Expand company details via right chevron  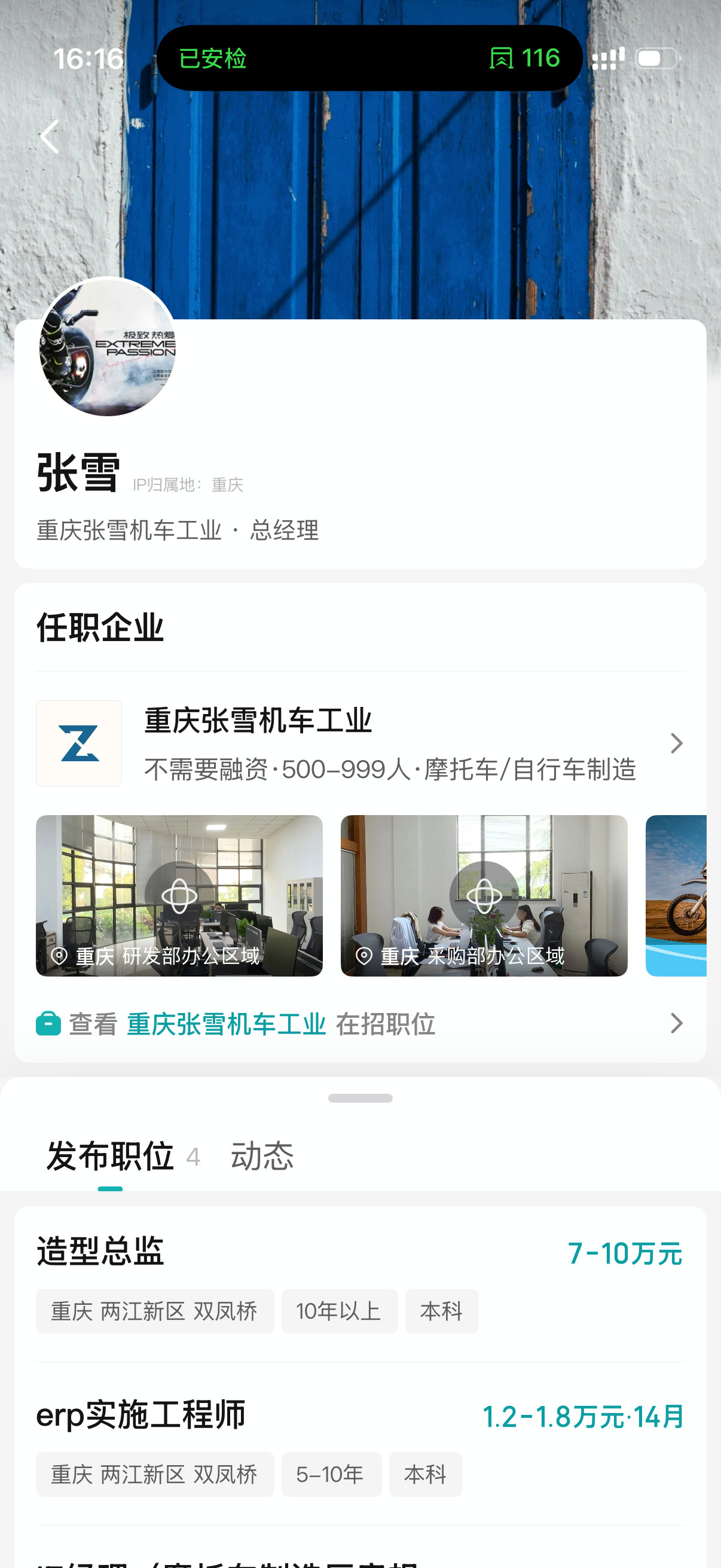tap(676, 743)
